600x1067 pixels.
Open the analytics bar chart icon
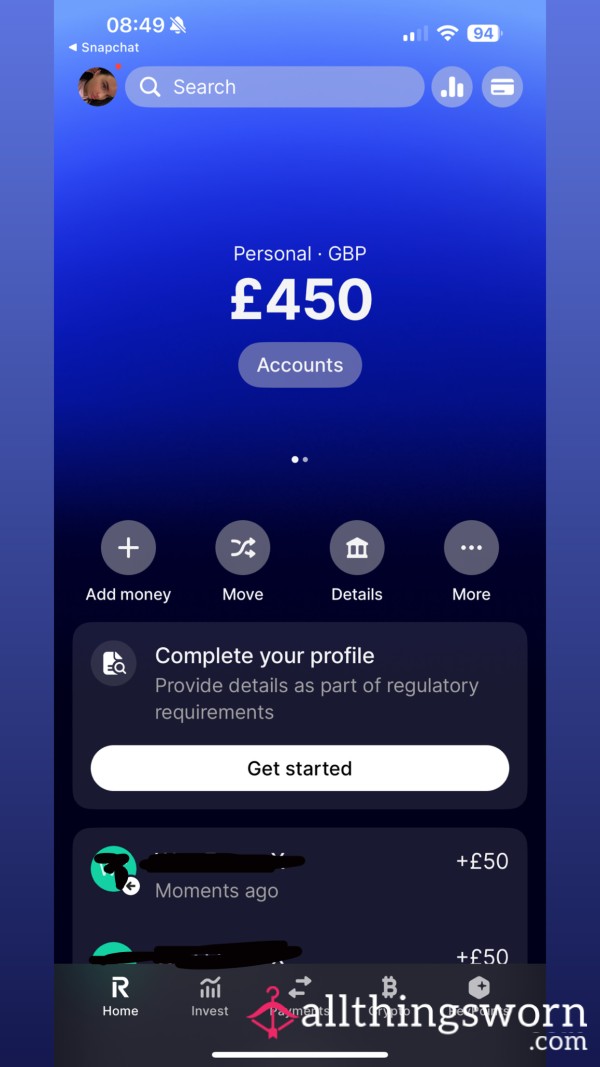[452, 86]
